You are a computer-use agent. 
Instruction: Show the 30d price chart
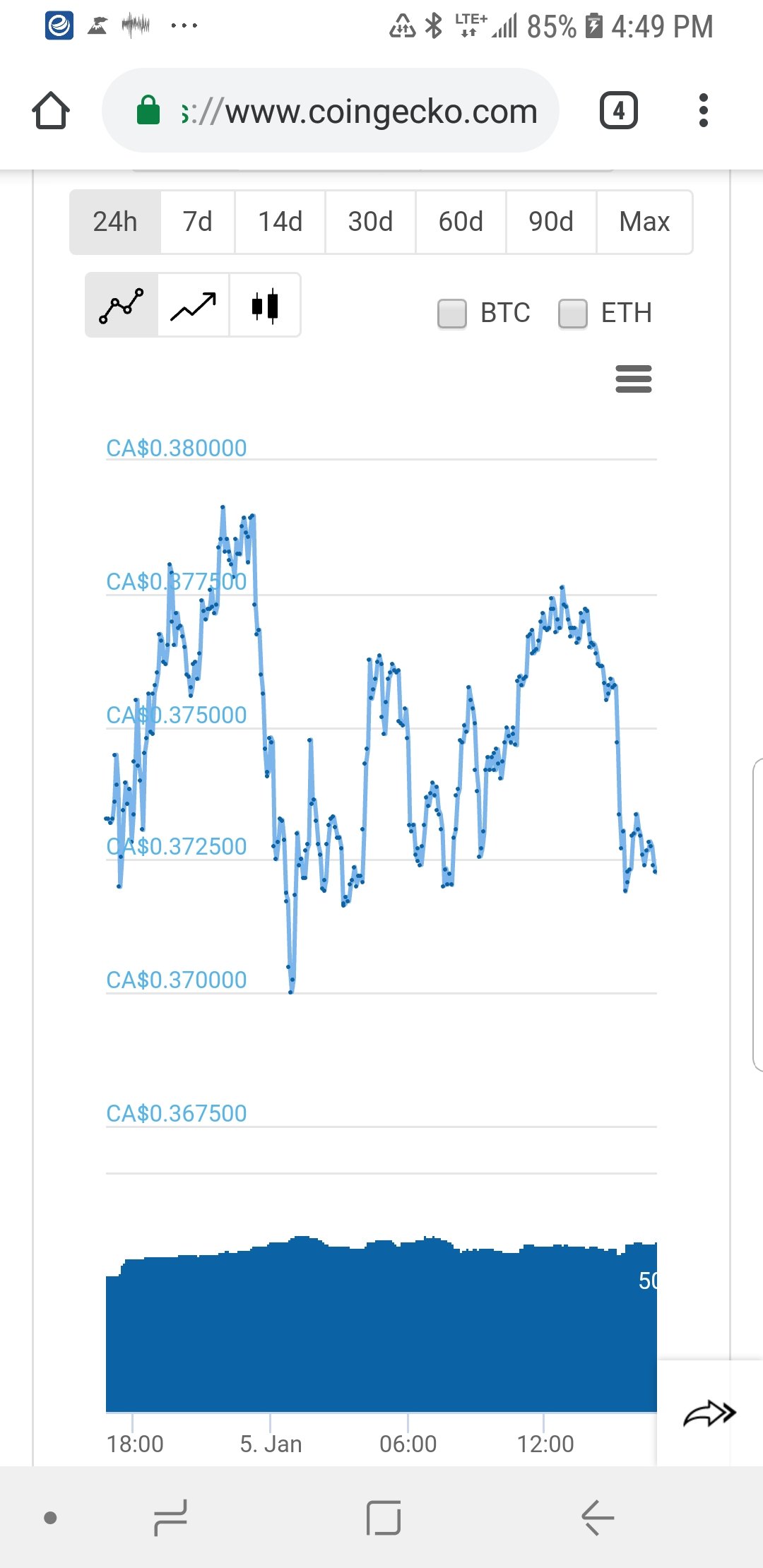pyautogui.click(x=371, y=222)
